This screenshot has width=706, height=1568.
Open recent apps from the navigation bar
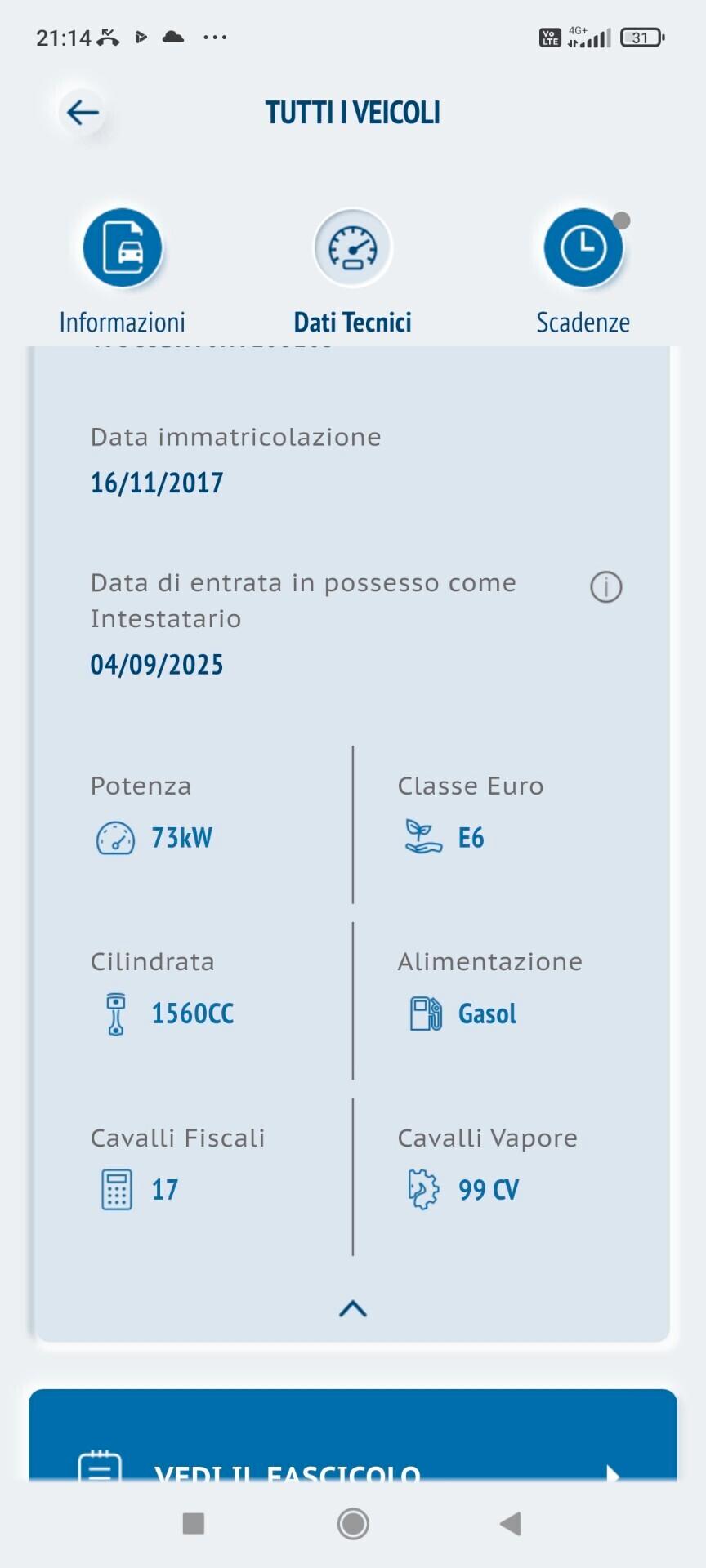194,1523
